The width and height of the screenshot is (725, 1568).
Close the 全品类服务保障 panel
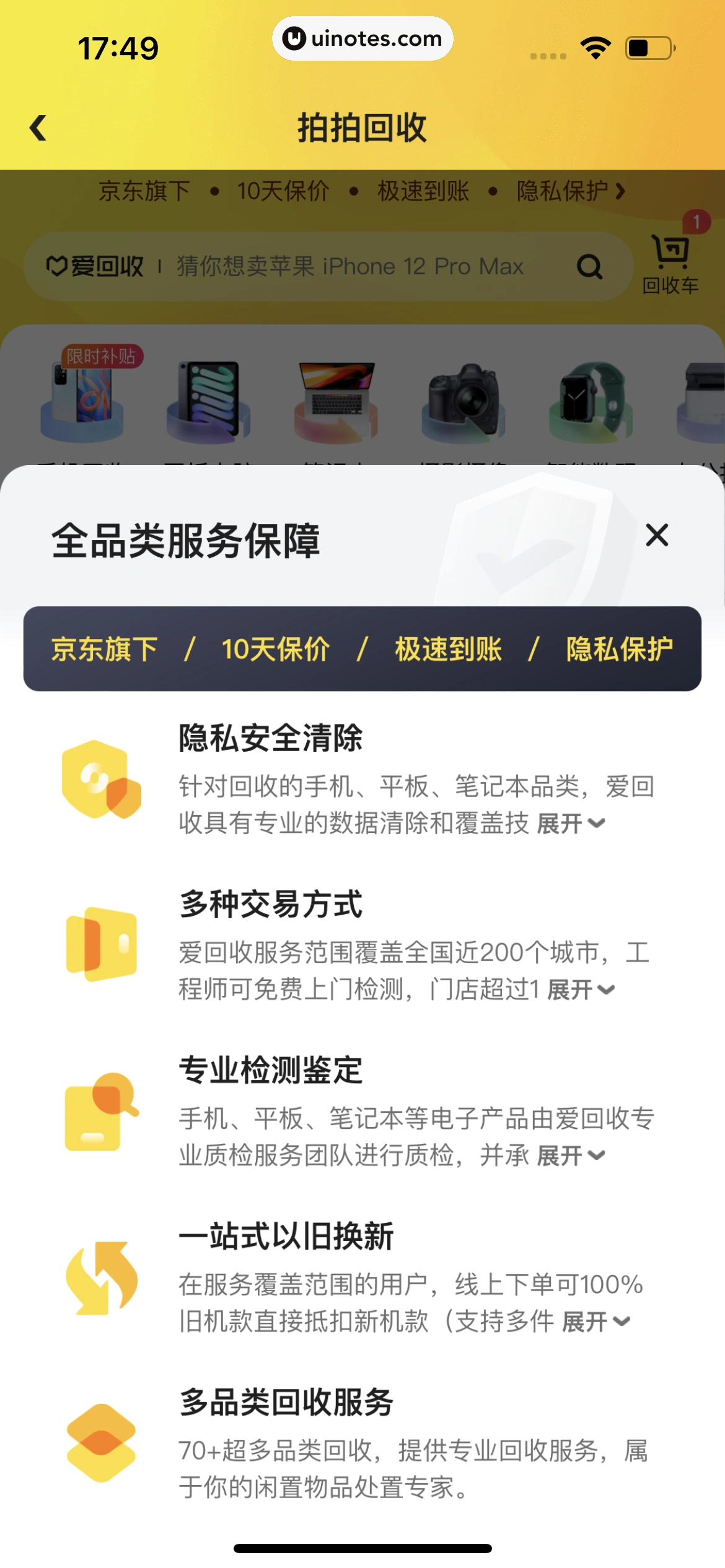(x=657, y=536)
